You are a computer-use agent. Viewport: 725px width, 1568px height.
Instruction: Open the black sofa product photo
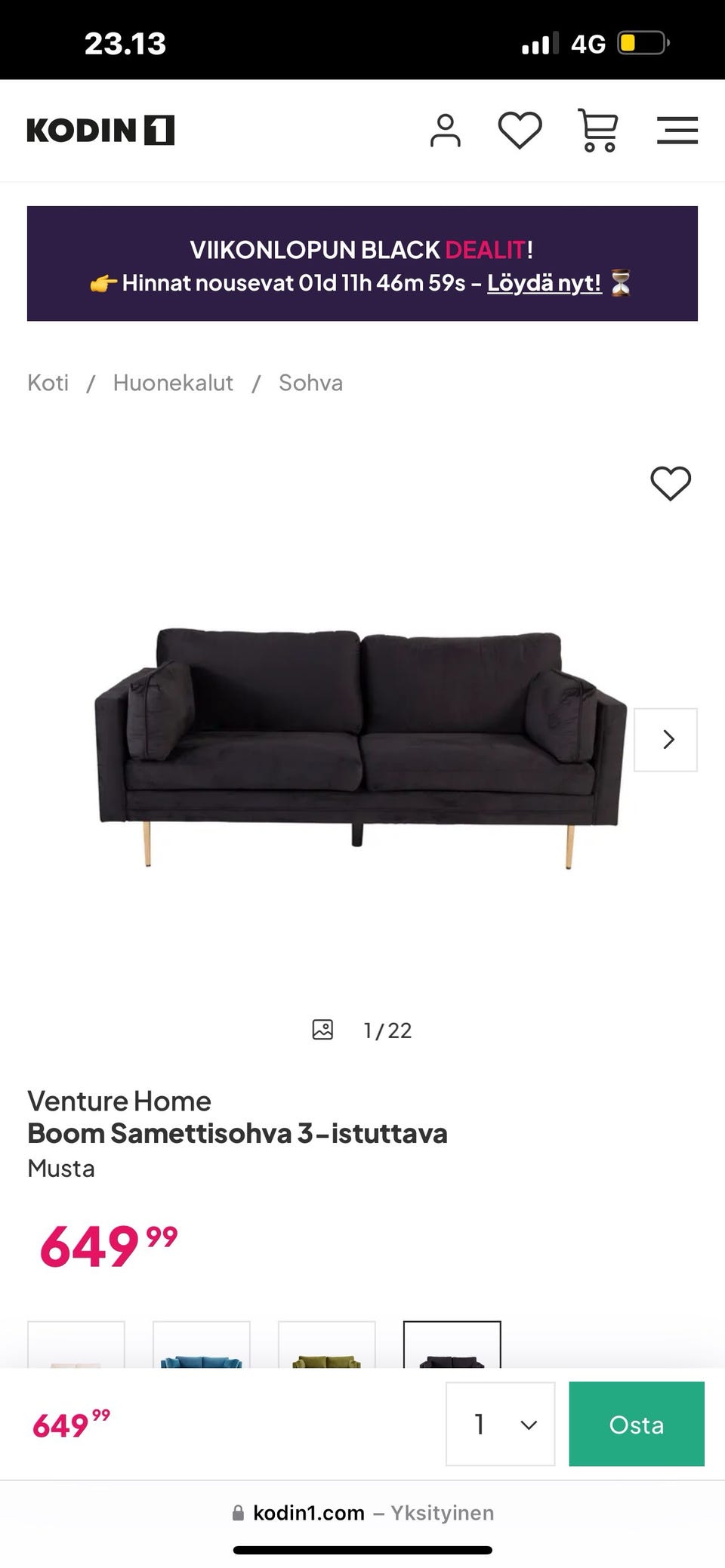tap(360, 744)
